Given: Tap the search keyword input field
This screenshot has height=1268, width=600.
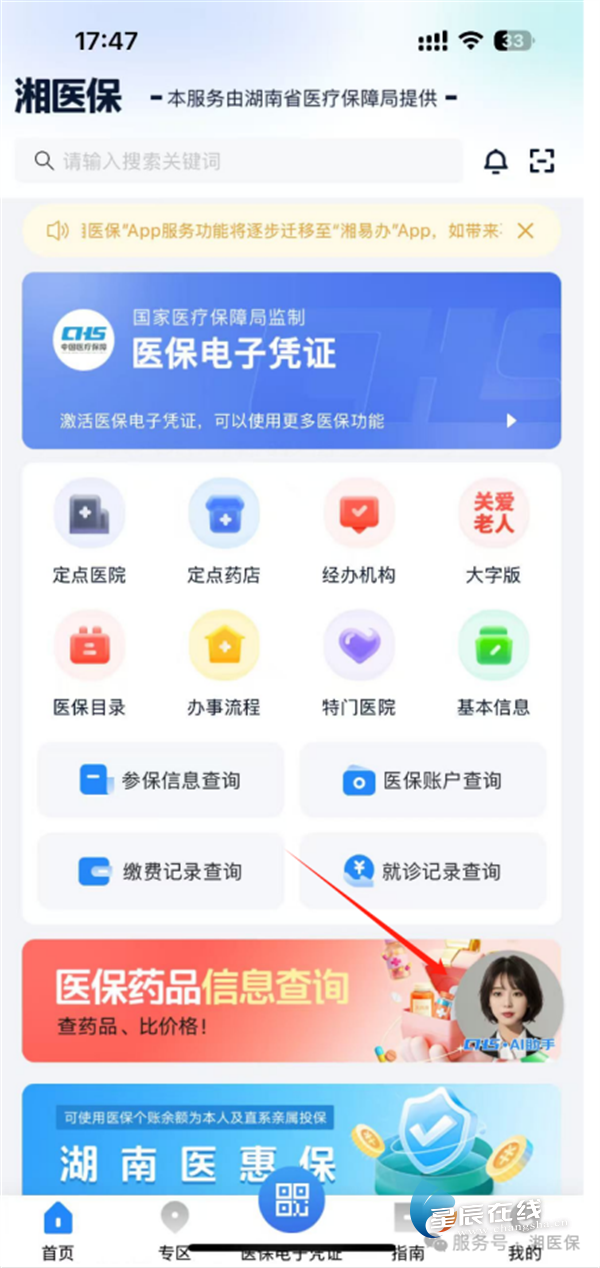Looking at the screenshot, I should (x=240, y=161).
